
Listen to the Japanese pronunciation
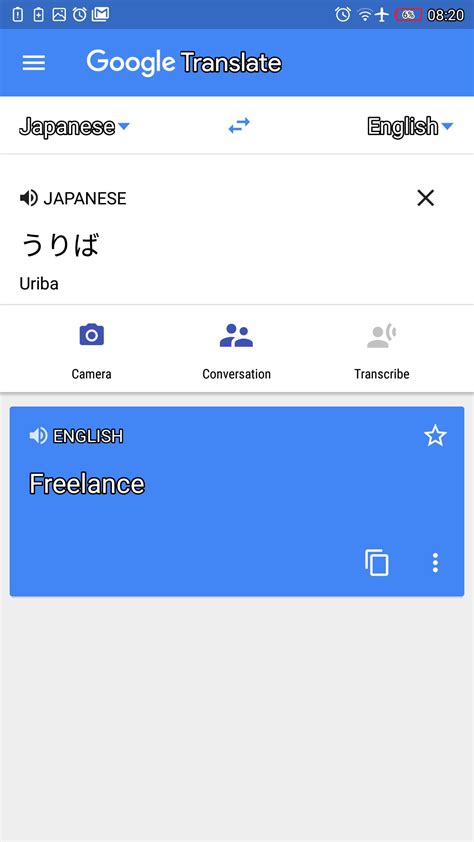[28, 198]
